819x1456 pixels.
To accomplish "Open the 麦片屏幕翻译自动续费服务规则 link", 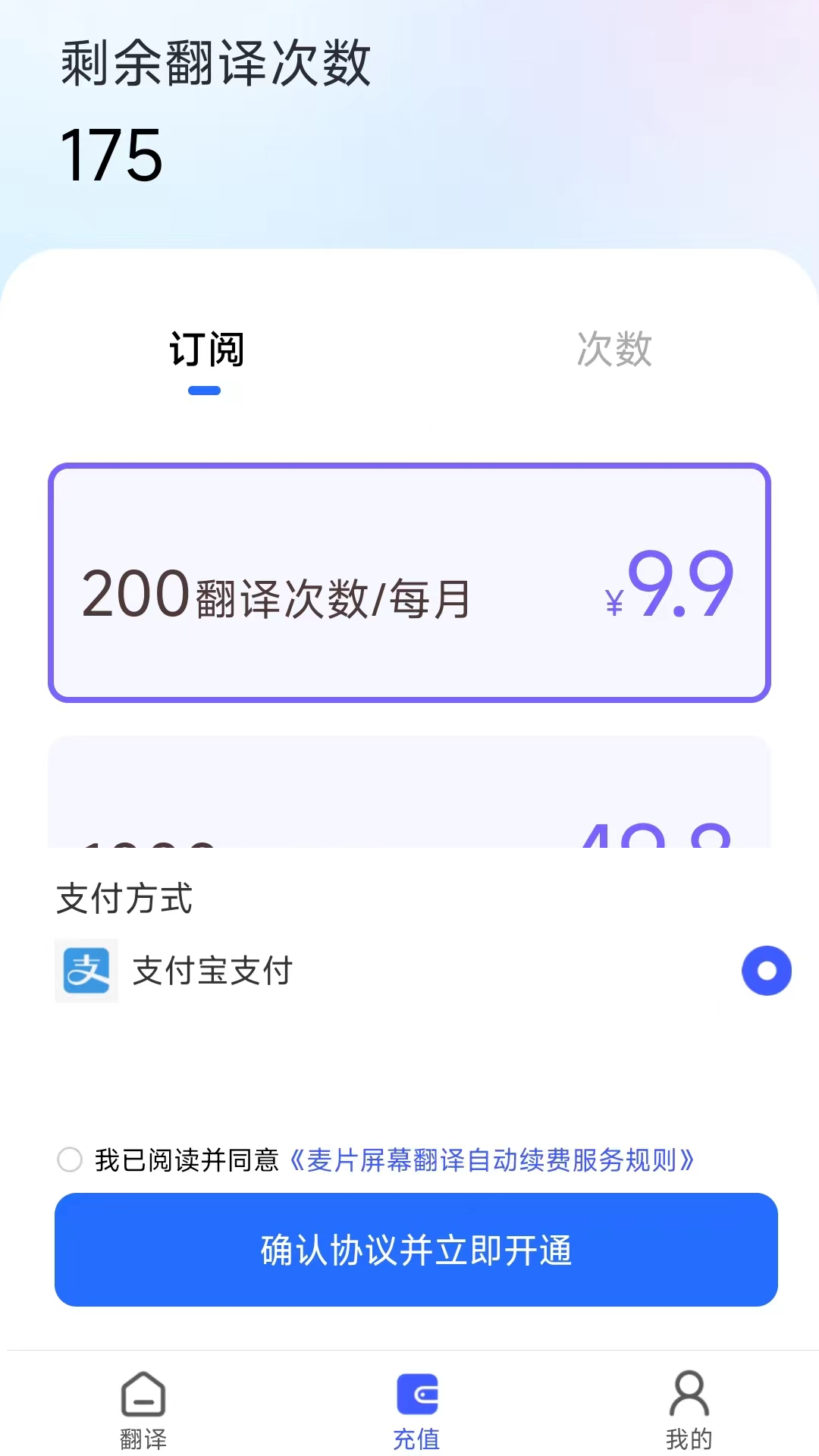I will [493, 1159].
